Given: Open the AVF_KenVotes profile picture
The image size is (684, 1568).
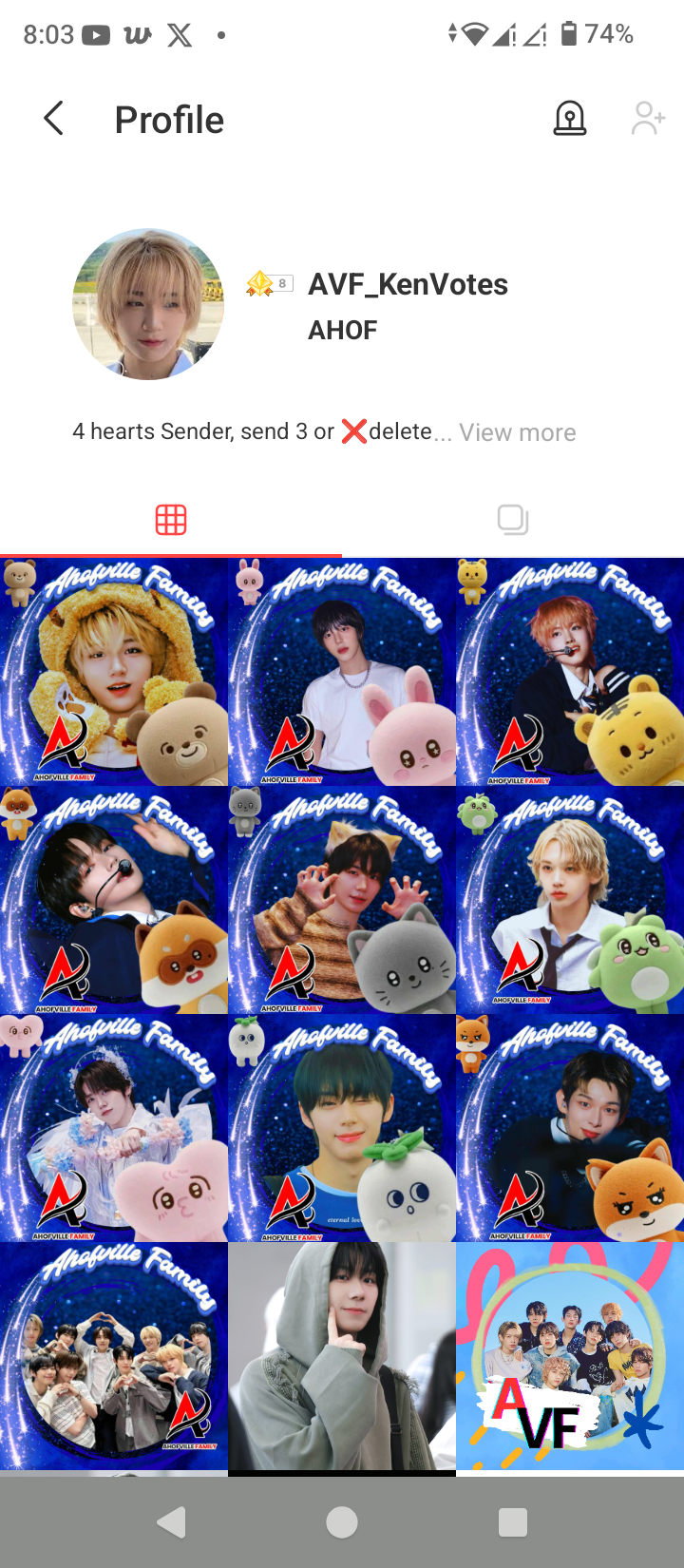Looking at the screenshot, I should tap(148, 304).
